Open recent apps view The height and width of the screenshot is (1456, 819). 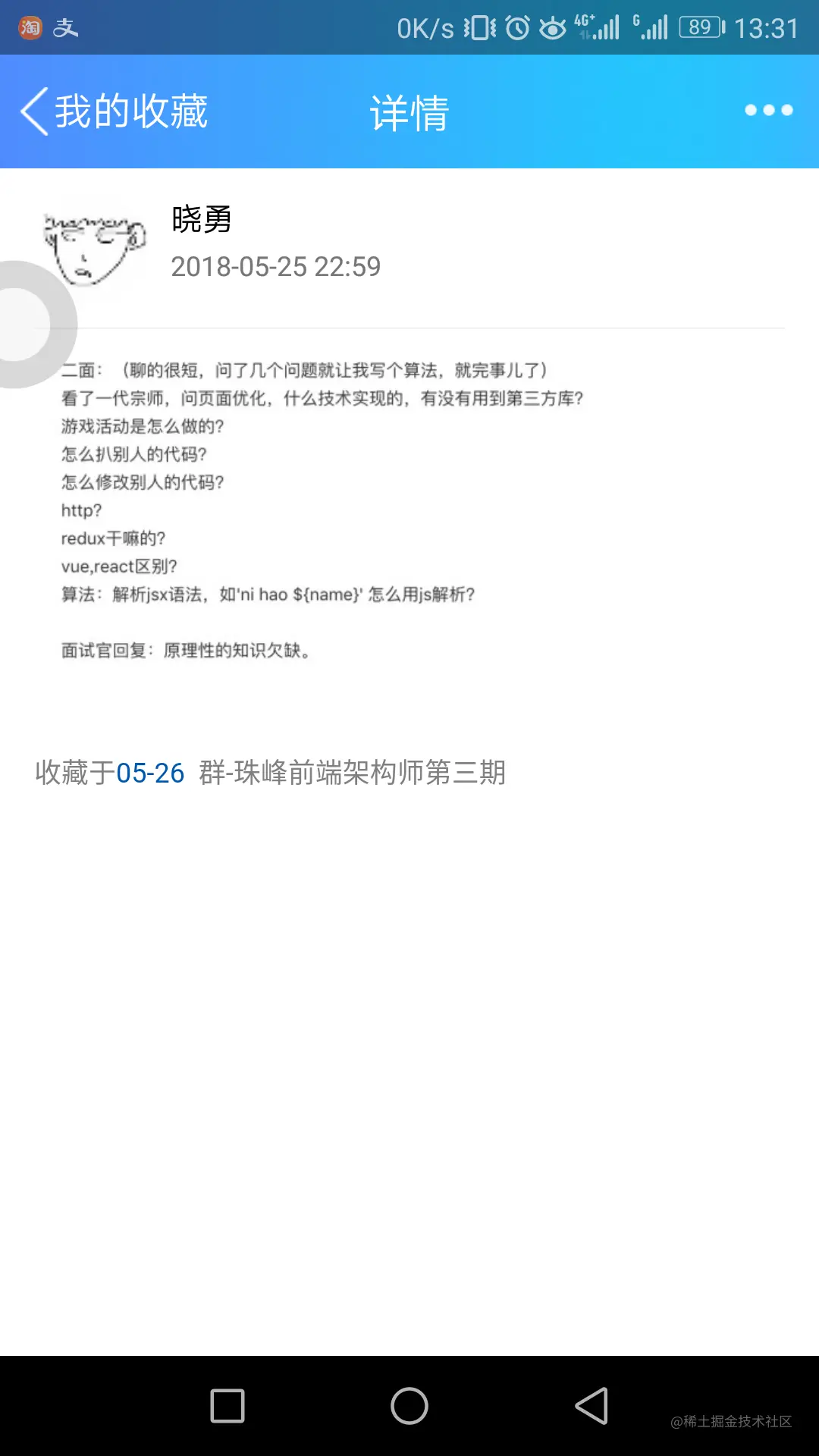227,1406
